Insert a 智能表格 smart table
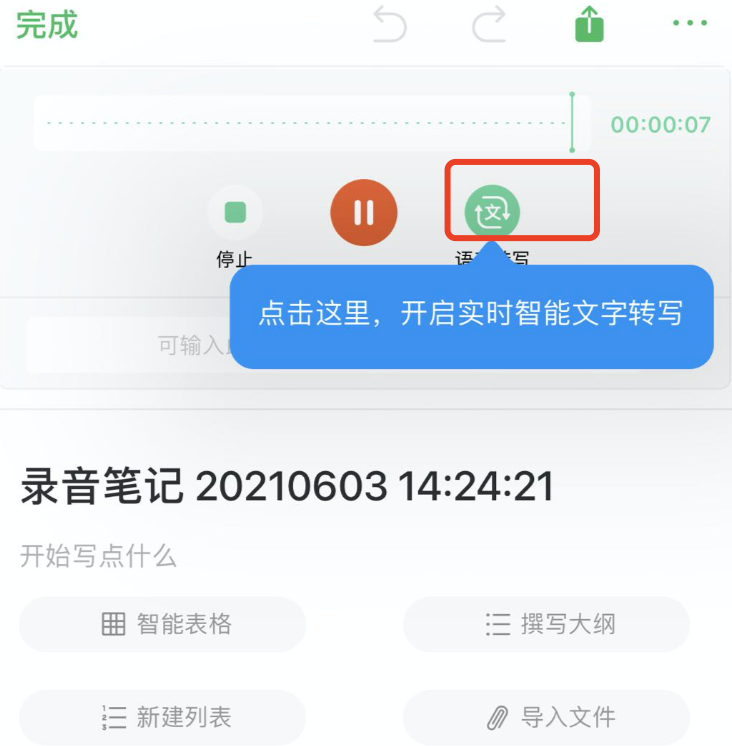The width and height of the screenshot is (732, 746). pos(162,625)
